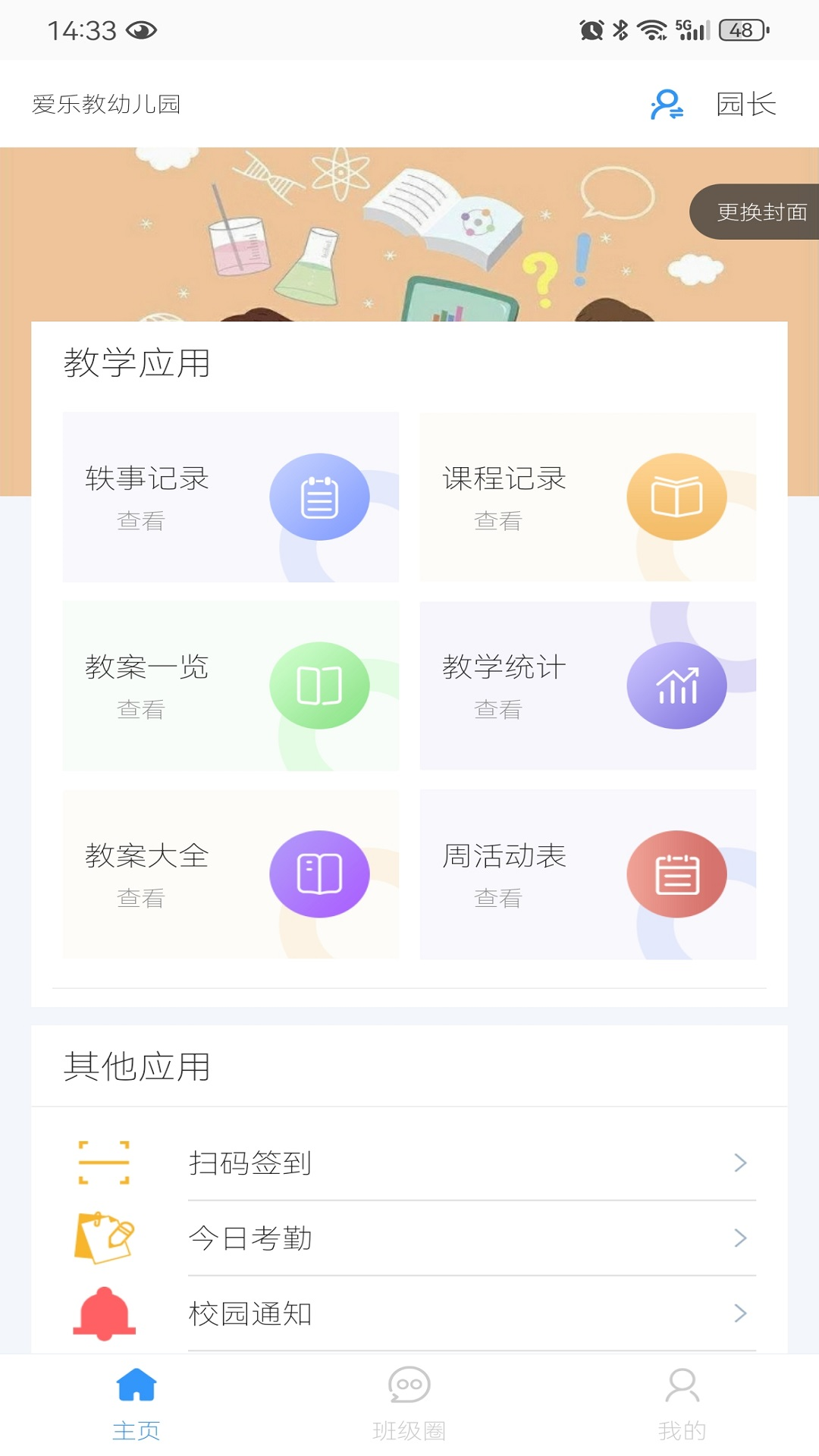Tap the 课程记录 open-book icon
Viewport: 819px width, 1456px height.
pyautogui.click(x=677, y=497)
